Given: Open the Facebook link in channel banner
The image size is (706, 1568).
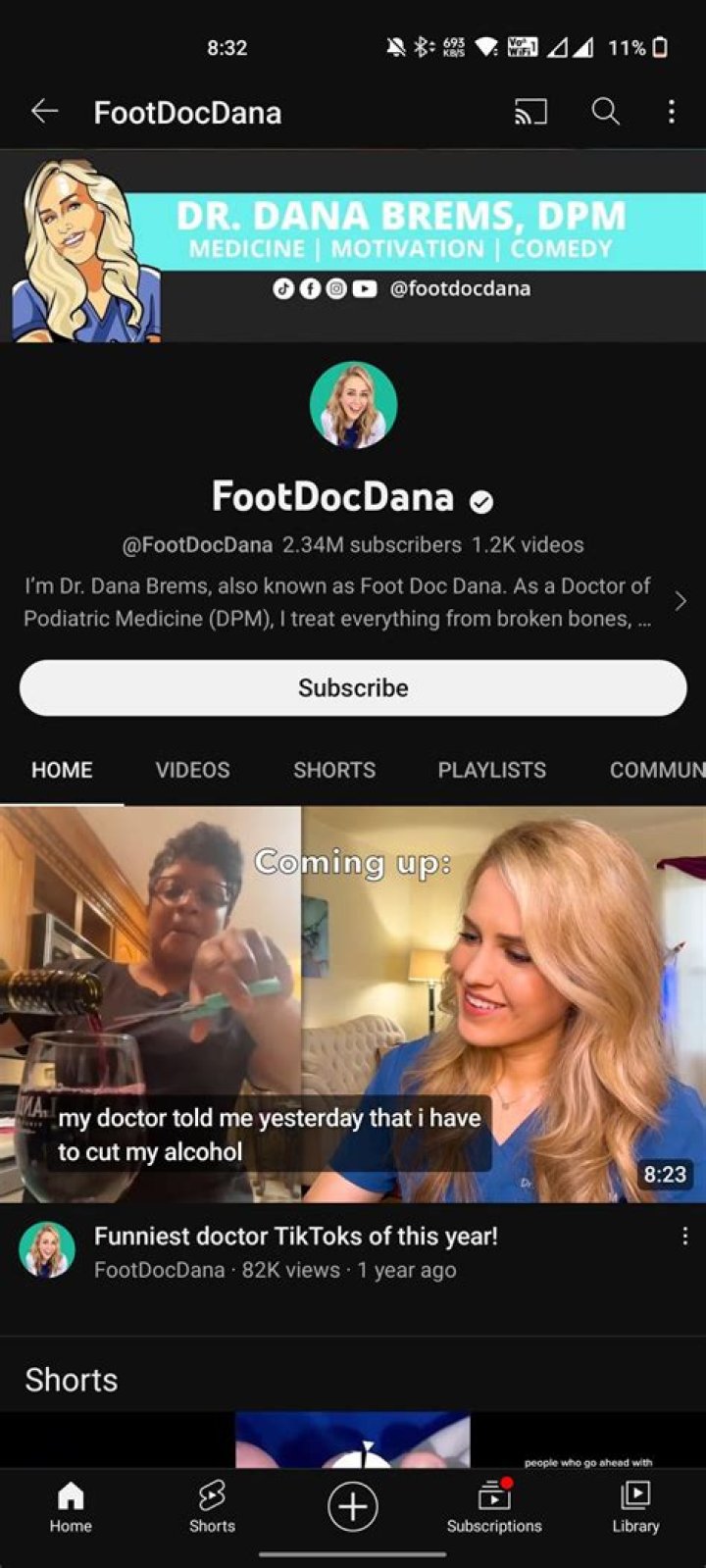Looking at the screenshot, I should tap(309, 288).
